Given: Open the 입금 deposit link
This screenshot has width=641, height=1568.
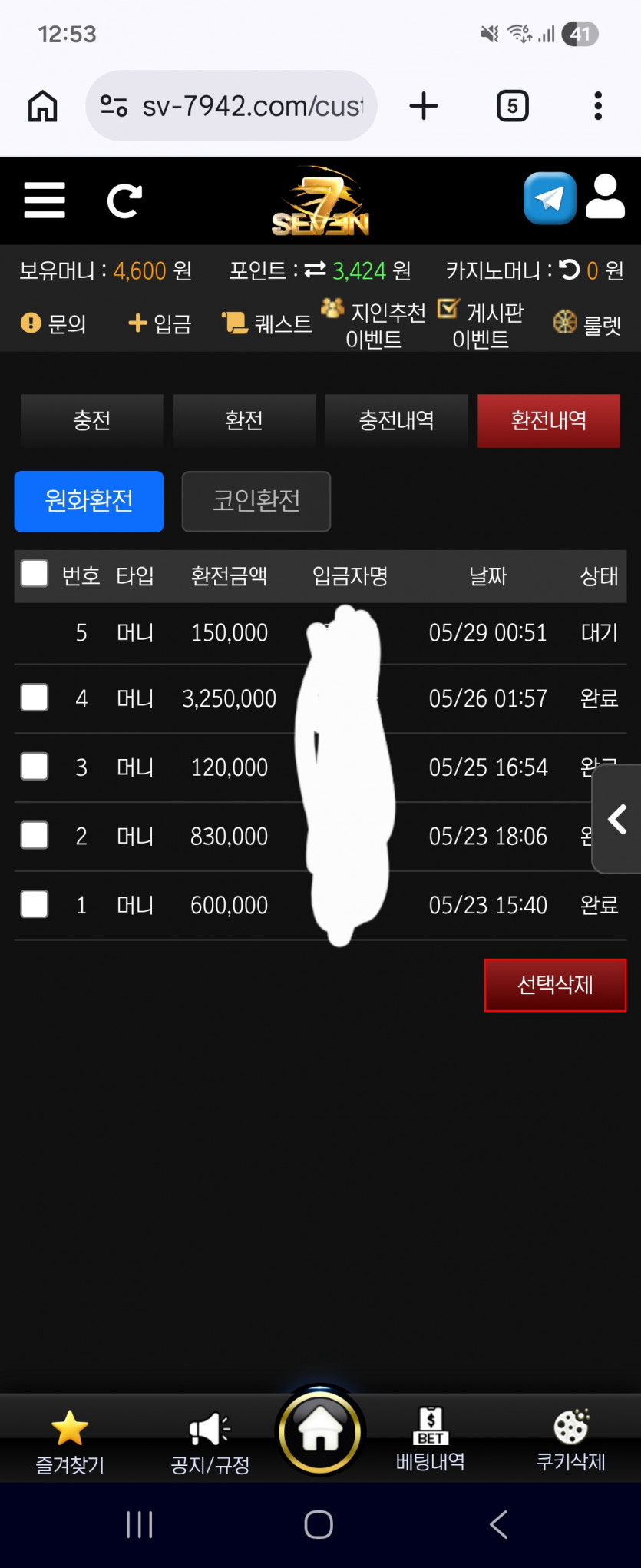Looking at the screenshot, I should point(160,323).
